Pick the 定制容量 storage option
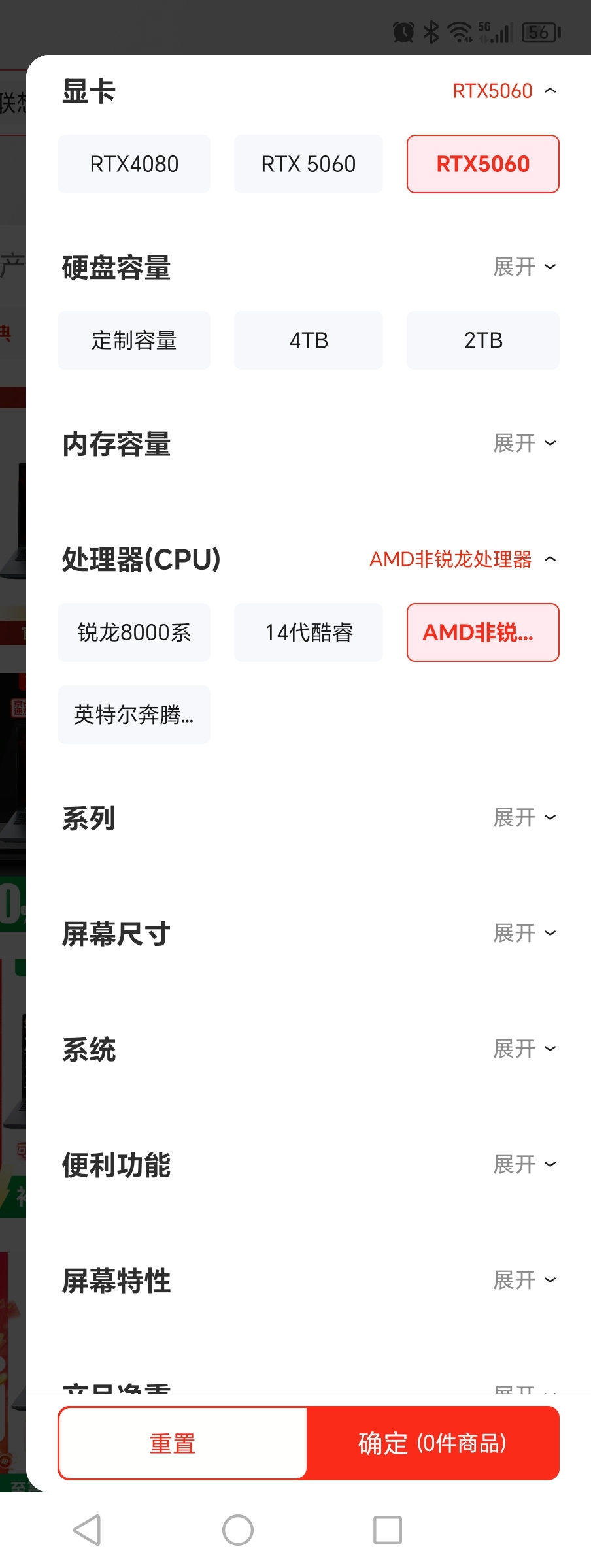This screenshot has height=1568, width=591. (134, 340)
